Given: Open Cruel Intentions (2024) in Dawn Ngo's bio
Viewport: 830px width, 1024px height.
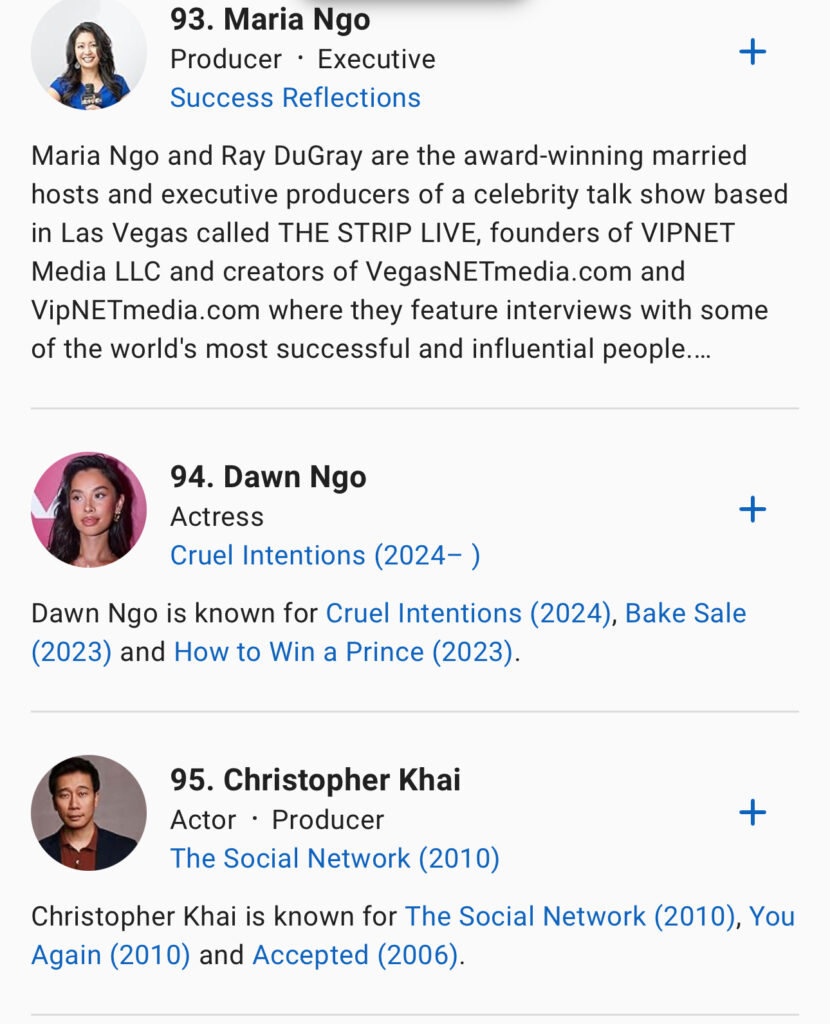Looking at the screenshot, I should click(468, 613).
